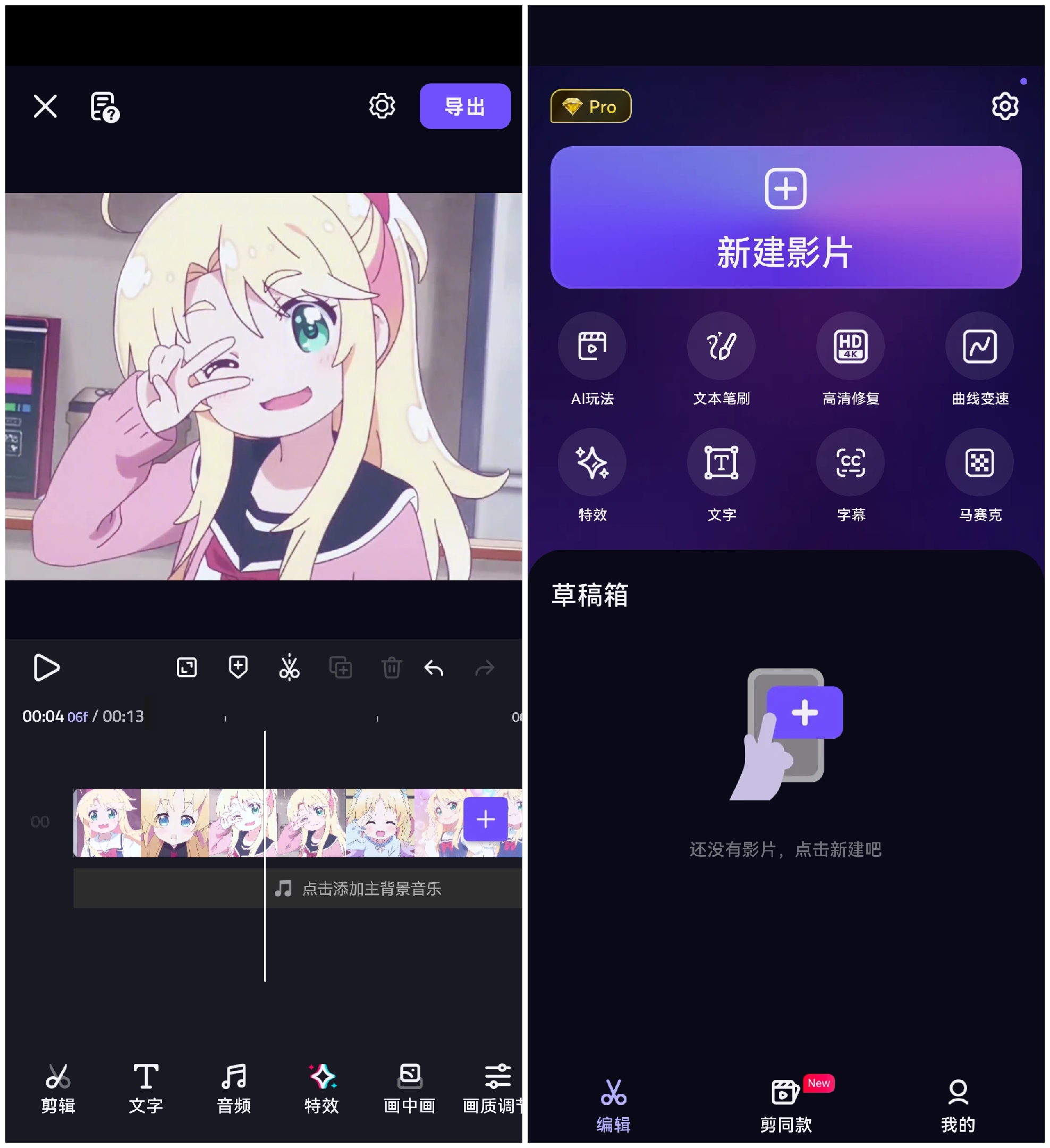Open the 画中画 picture-in-picture tool
Screen dimensions: 1050x1148
coord(409,1088)
